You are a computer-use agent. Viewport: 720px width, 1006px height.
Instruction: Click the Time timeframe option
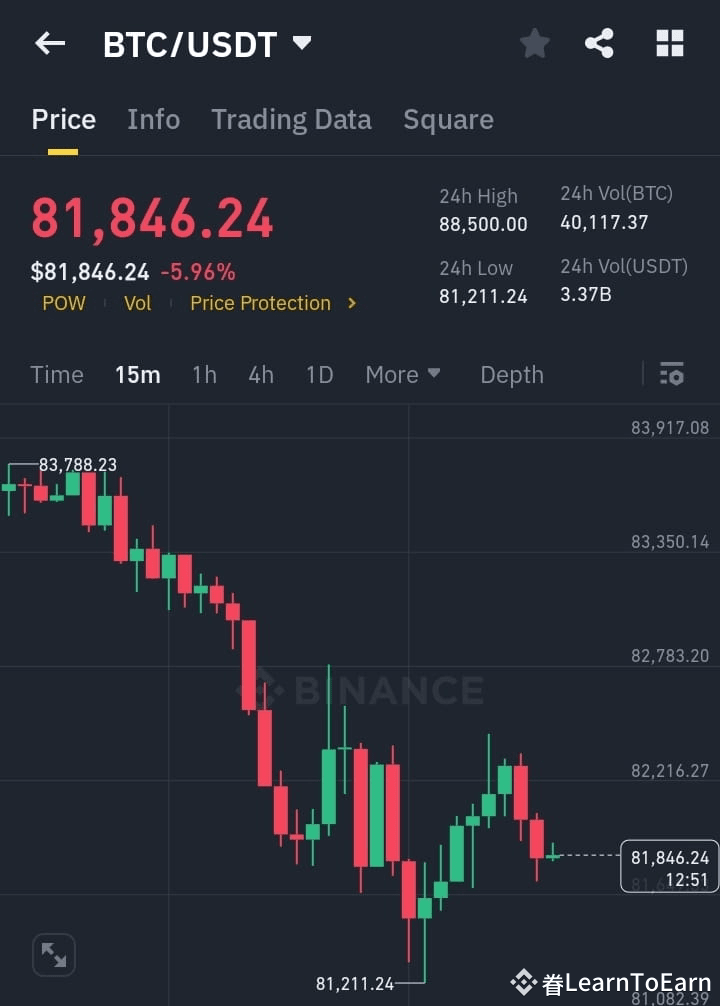56,374
